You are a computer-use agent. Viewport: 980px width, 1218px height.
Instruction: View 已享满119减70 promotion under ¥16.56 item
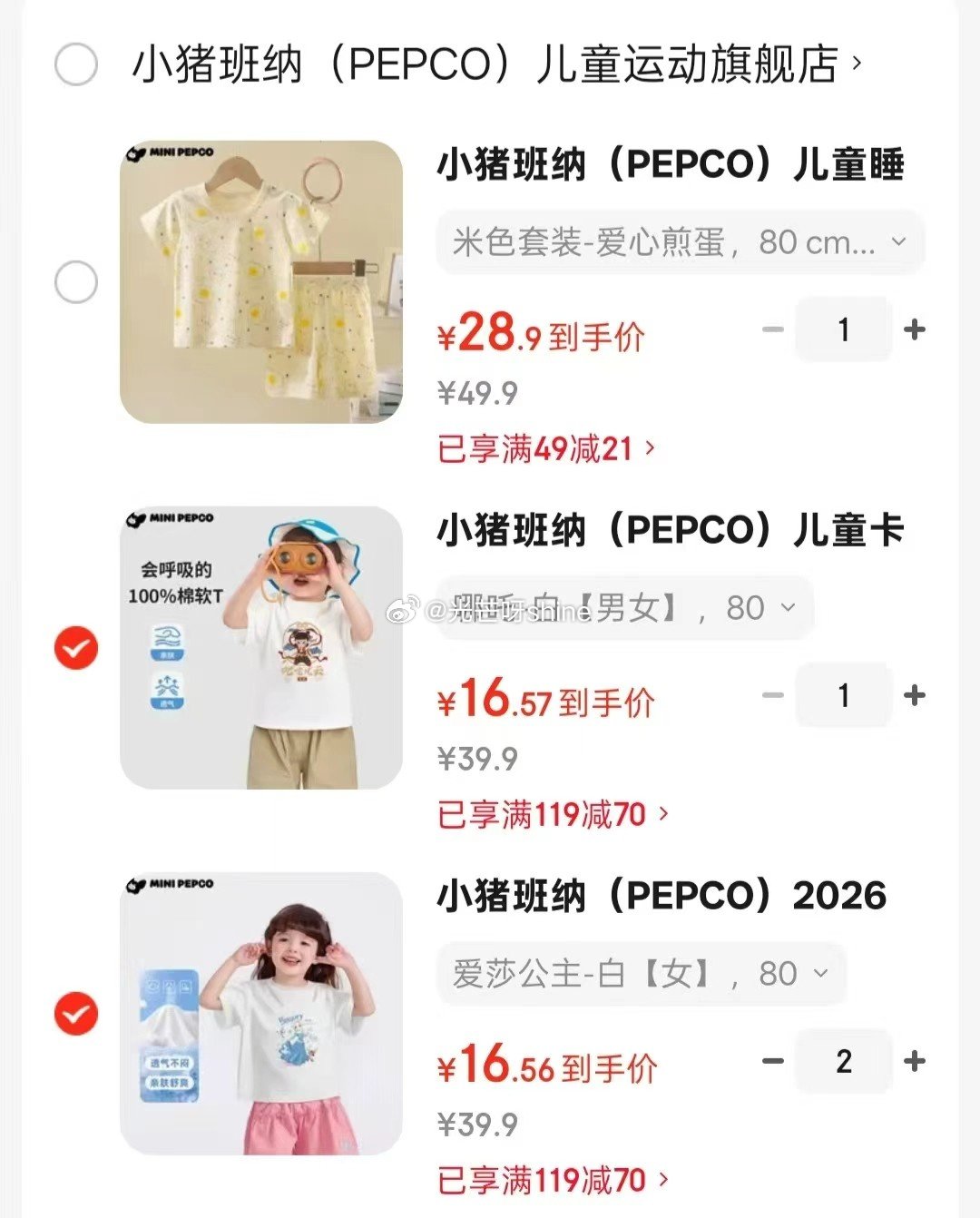pyautogui.click(x=553, y=1180)
